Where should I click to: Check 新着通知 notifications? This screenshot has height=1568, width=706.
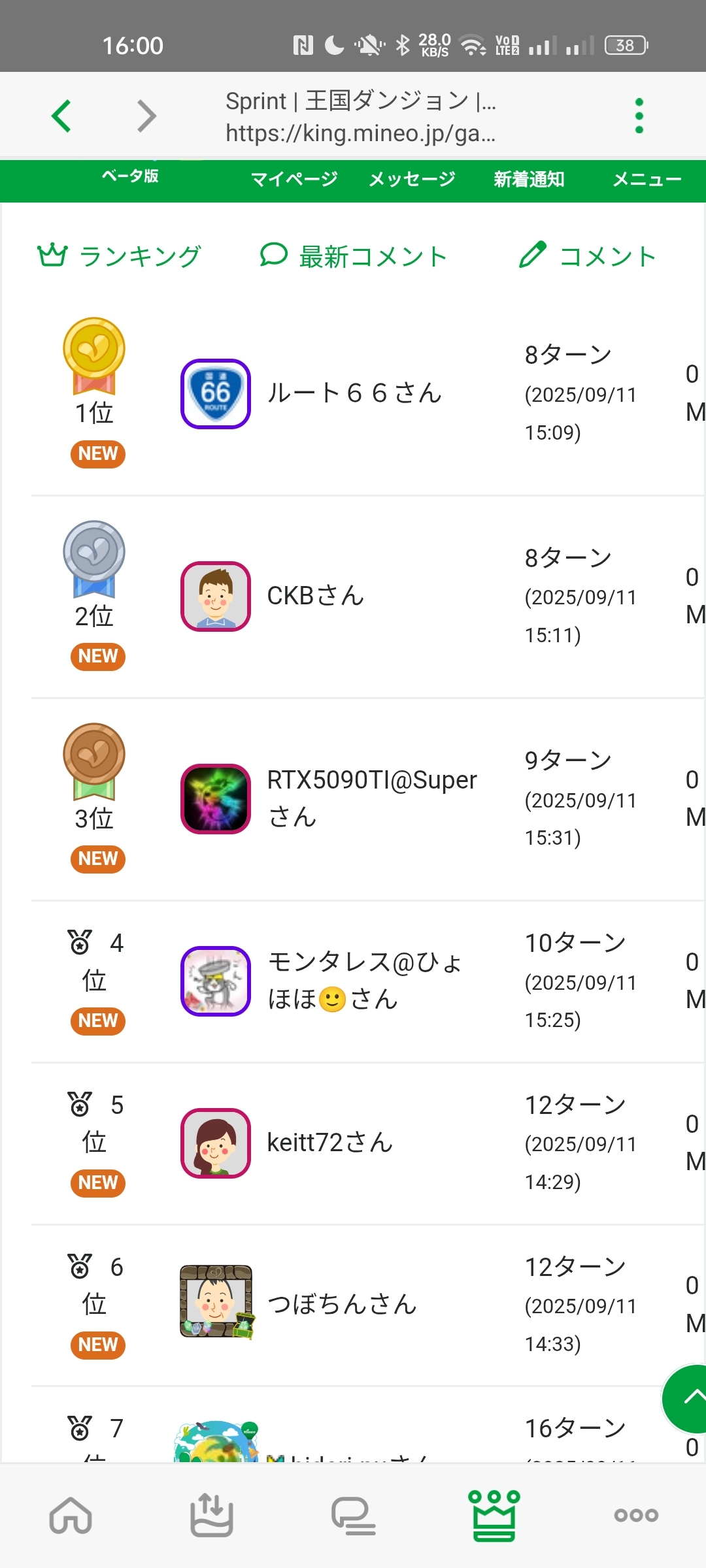coord(529,179)
